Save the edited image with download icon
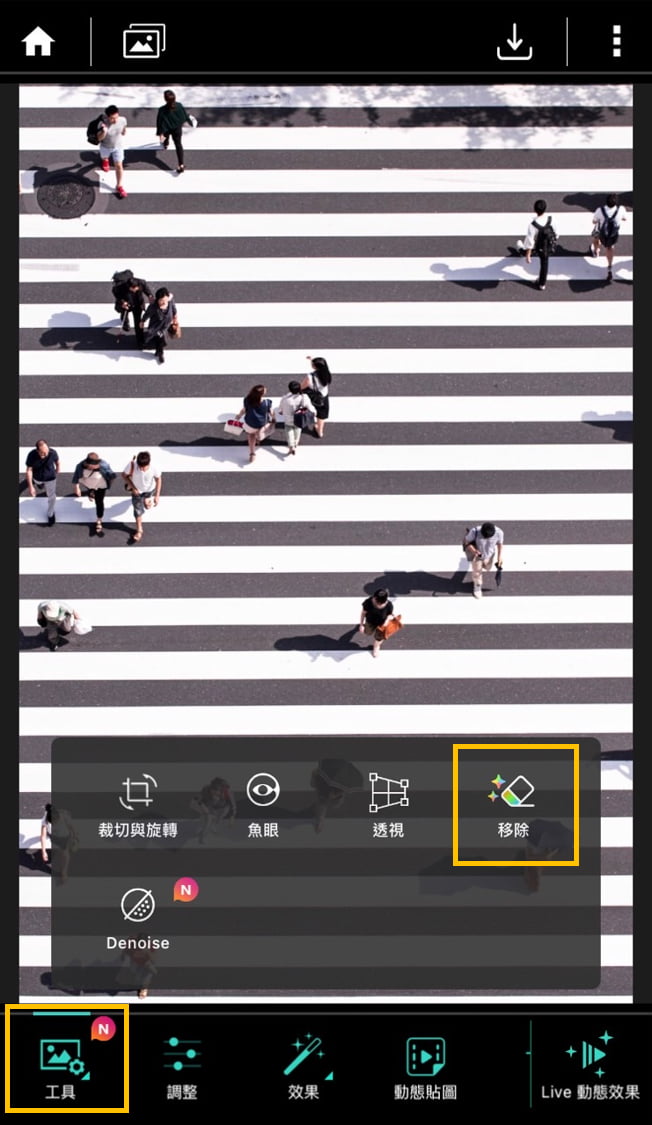The image size is (652, 1125). (x=514, y=42)
